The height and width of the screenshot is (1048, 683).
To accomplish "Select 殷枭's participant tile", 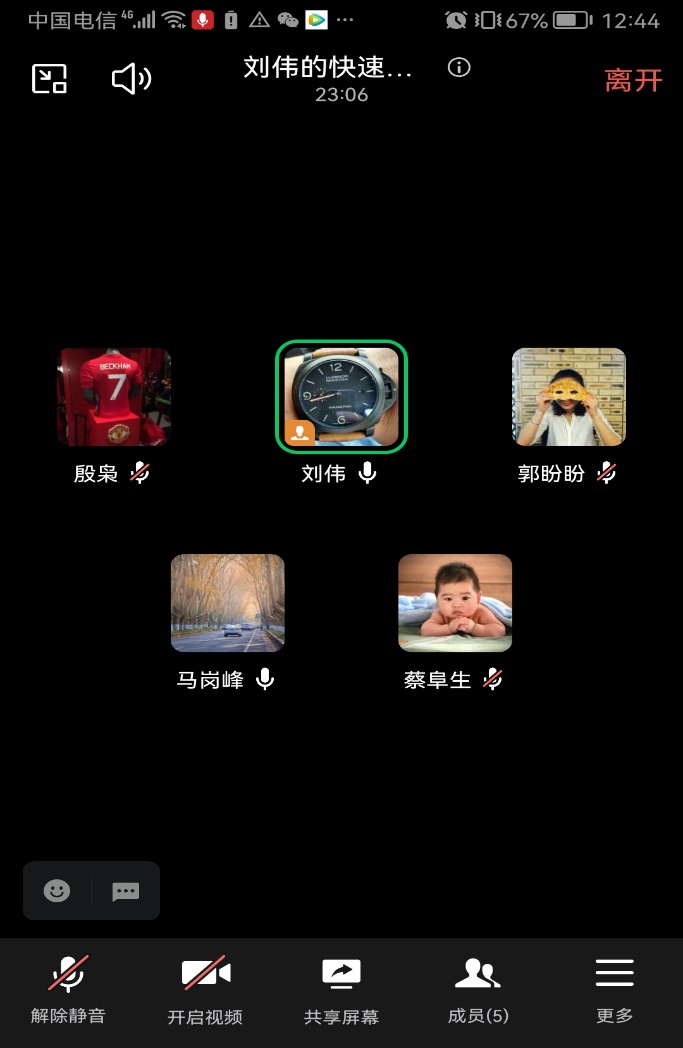I will click(113, 397).
